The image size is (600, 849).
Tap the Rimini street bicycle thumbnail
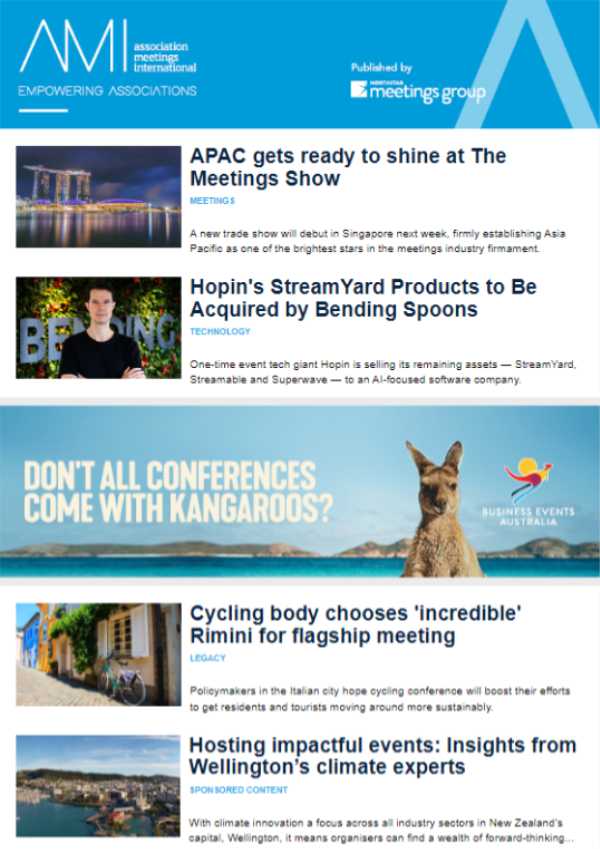[x=98, y=655]
